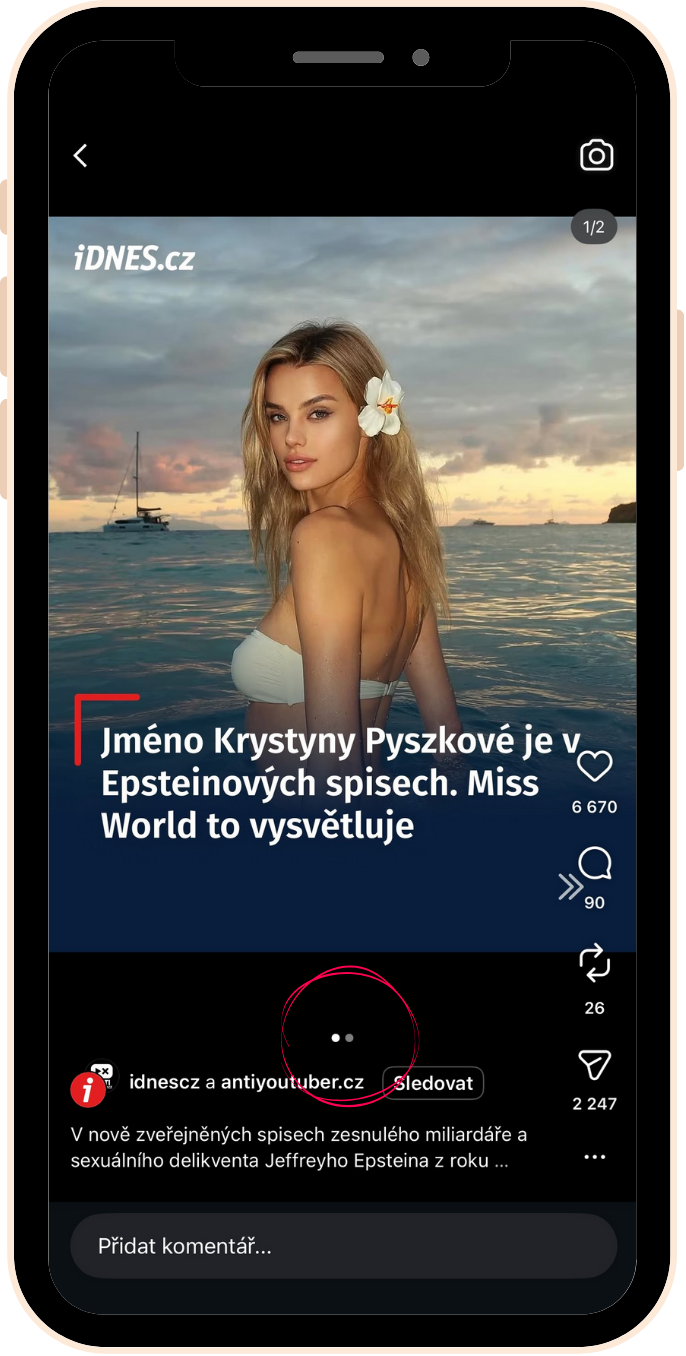Open the antiyoutuber.cz profile link
686x1356 pixels.
(292, 1082)
